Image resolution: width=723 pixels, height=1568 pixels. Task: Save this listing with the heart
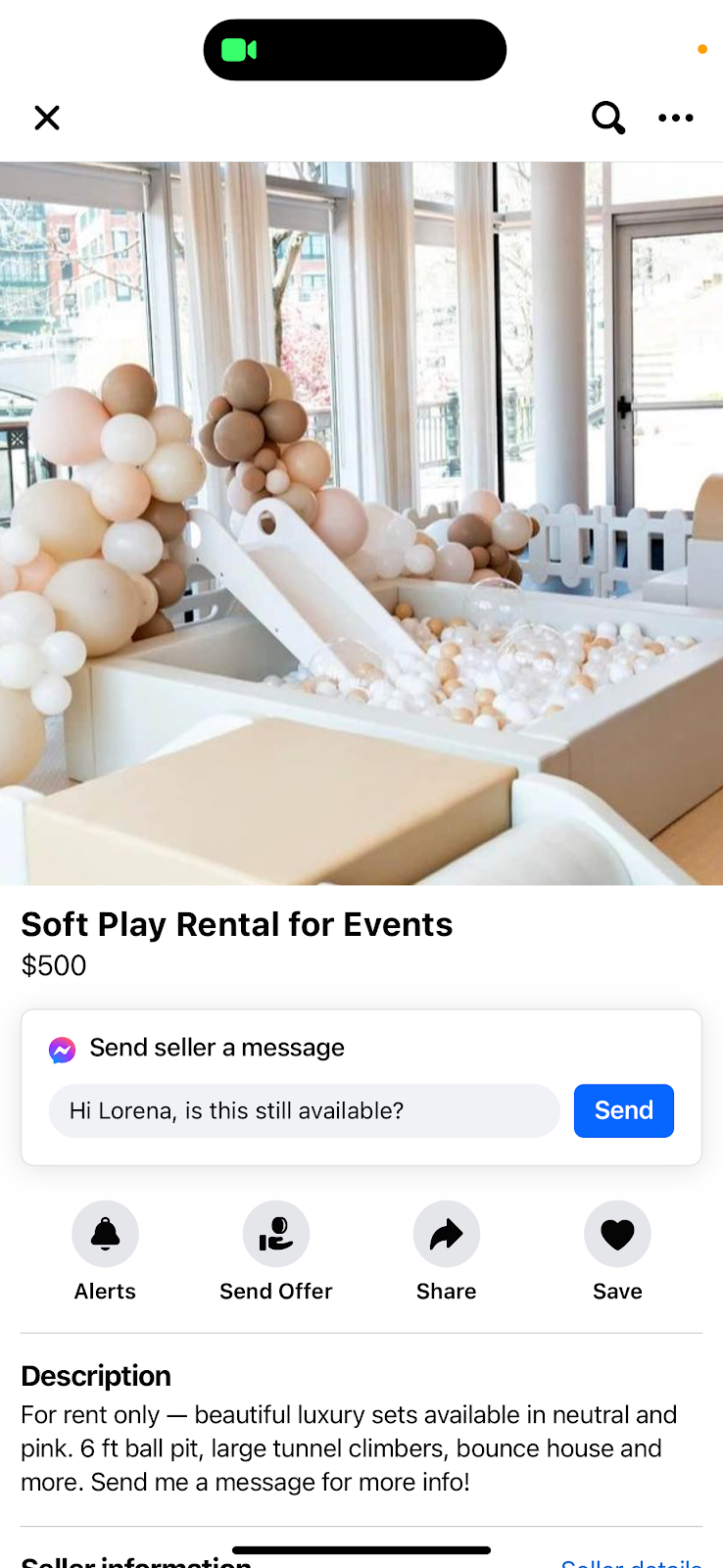[617, 1234]
